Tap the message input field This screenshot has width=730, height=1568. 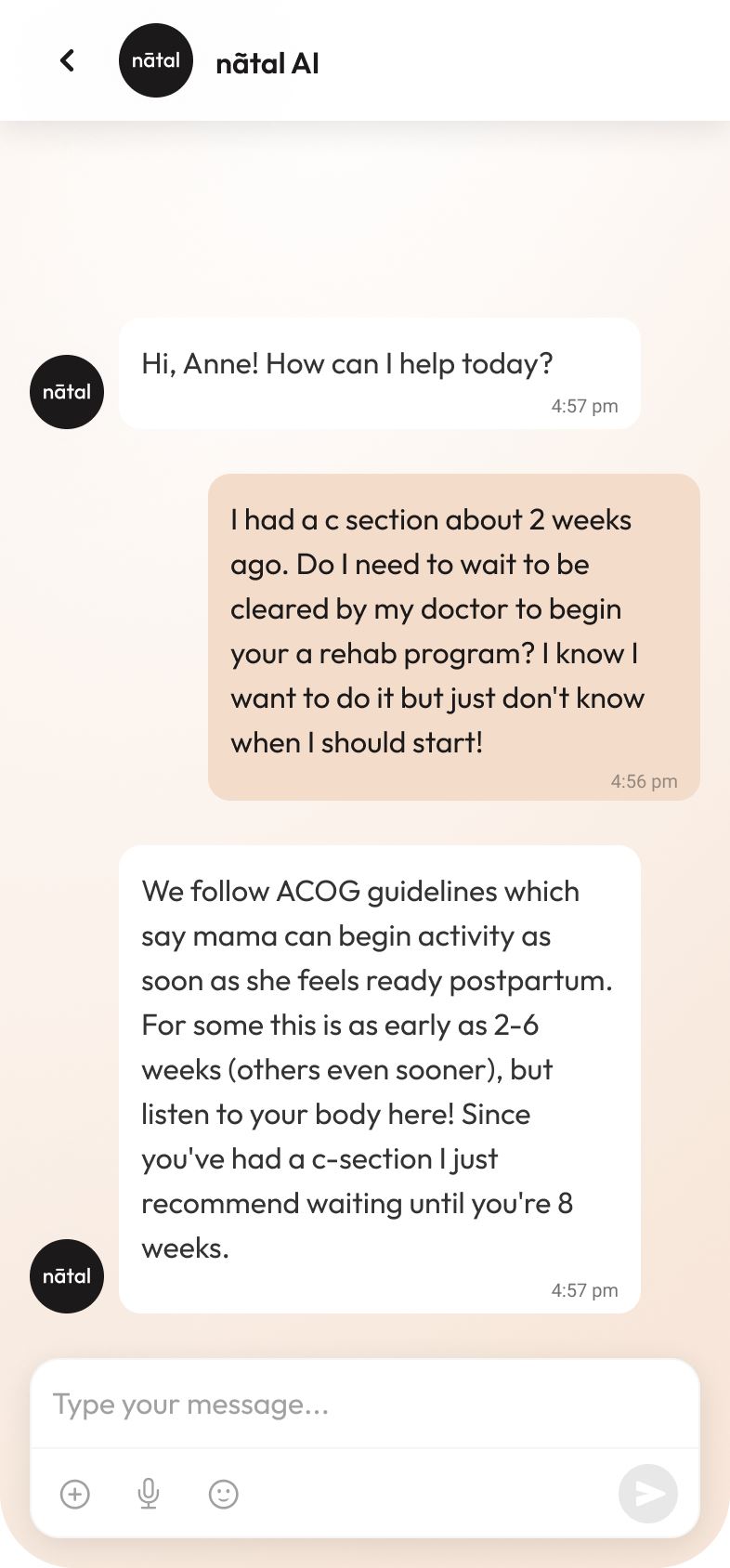[365, 1405]
